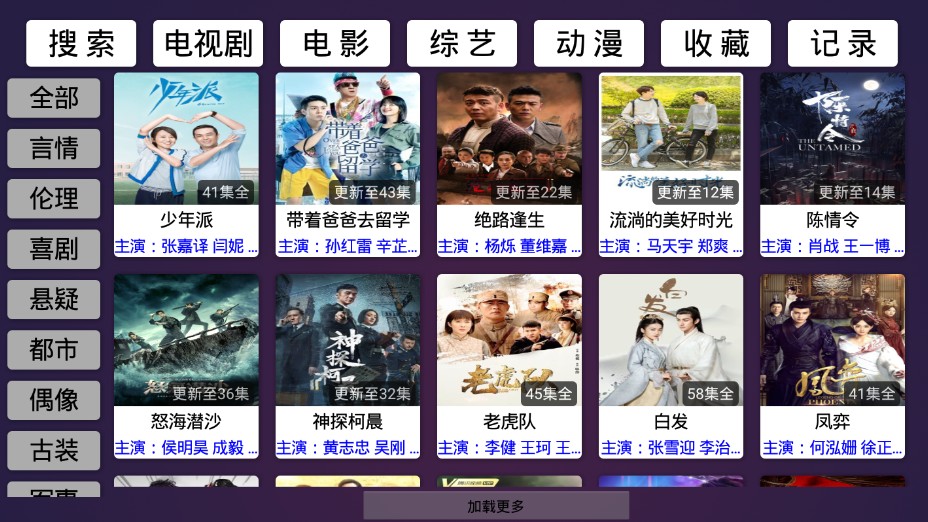Switch to the 电影 tab
928x522 pixels.
[x=335, y=44]
